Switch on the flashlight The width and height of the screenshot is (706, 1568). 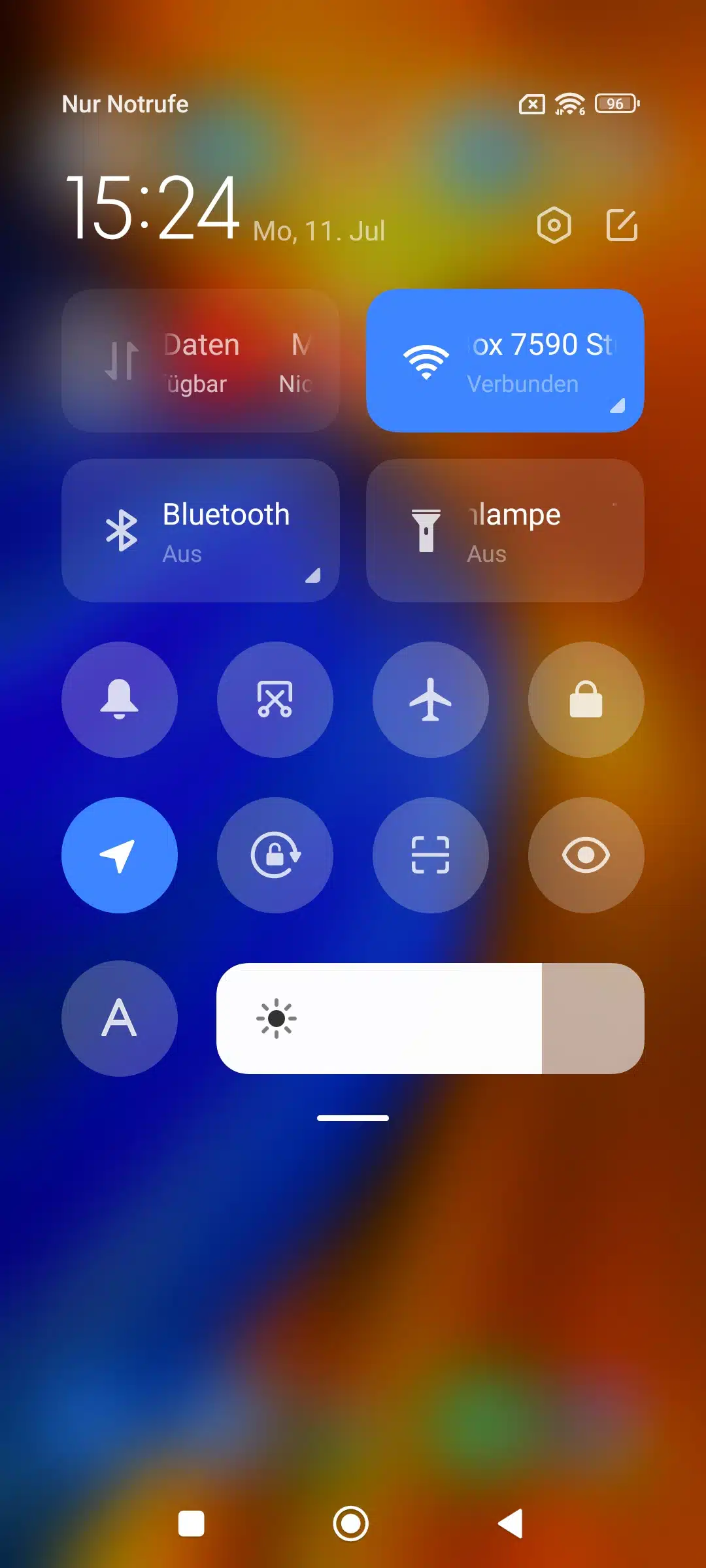(505, 531)
